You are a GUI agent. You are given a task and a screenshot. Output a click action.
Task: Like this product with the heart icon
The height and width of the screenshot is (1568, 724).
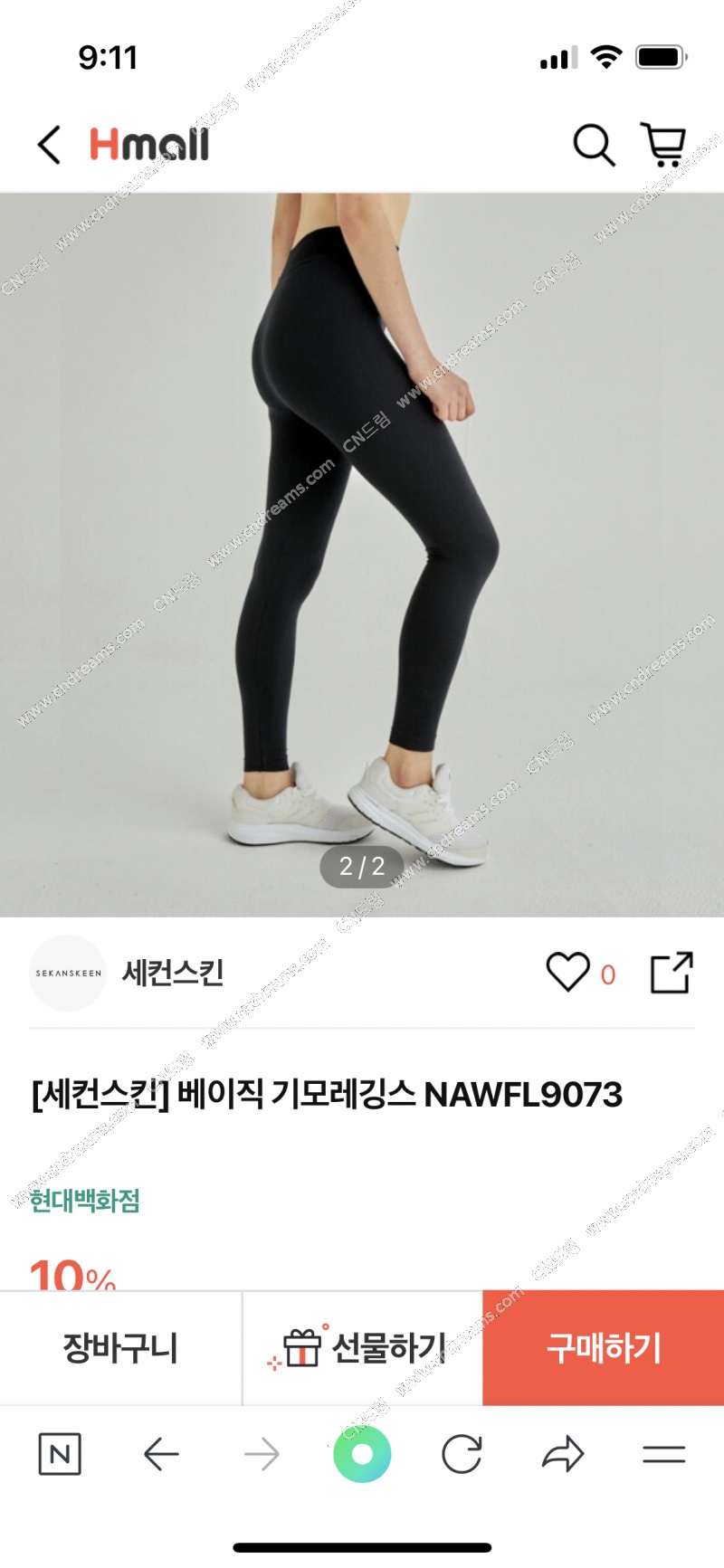(x=567, y=973)
